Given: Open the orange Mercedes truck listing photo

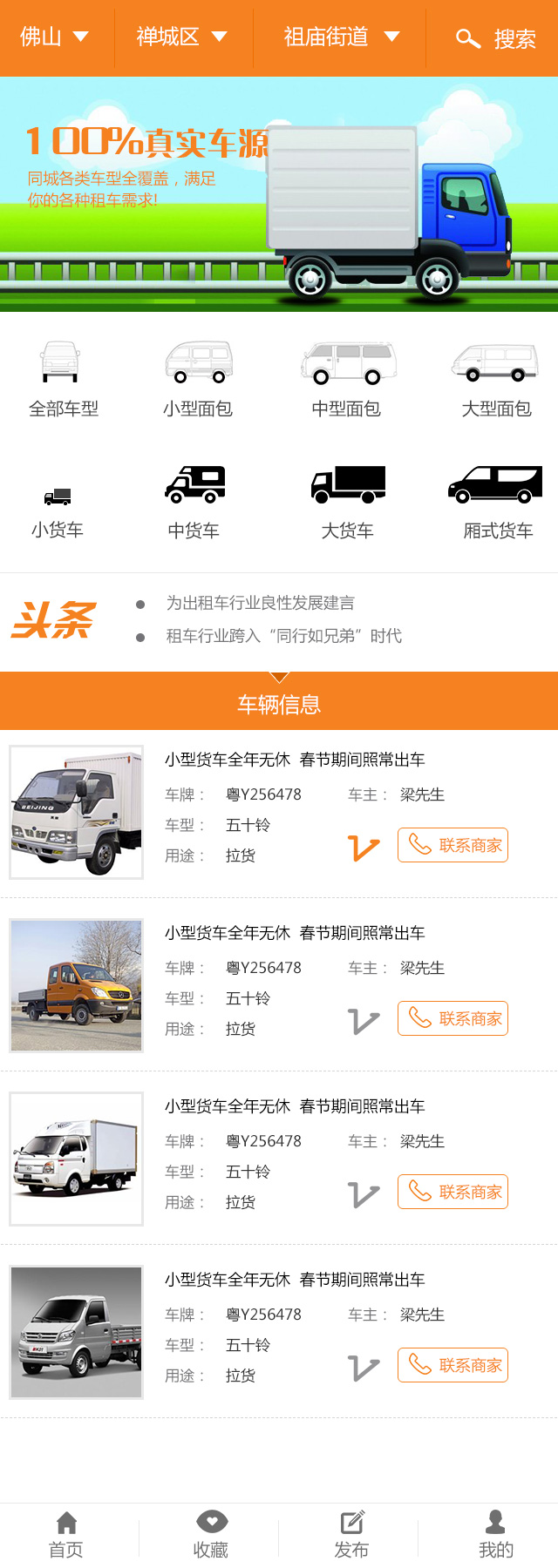Looking at the screenshot, I should pyautogui.click(x=77, y=985).
